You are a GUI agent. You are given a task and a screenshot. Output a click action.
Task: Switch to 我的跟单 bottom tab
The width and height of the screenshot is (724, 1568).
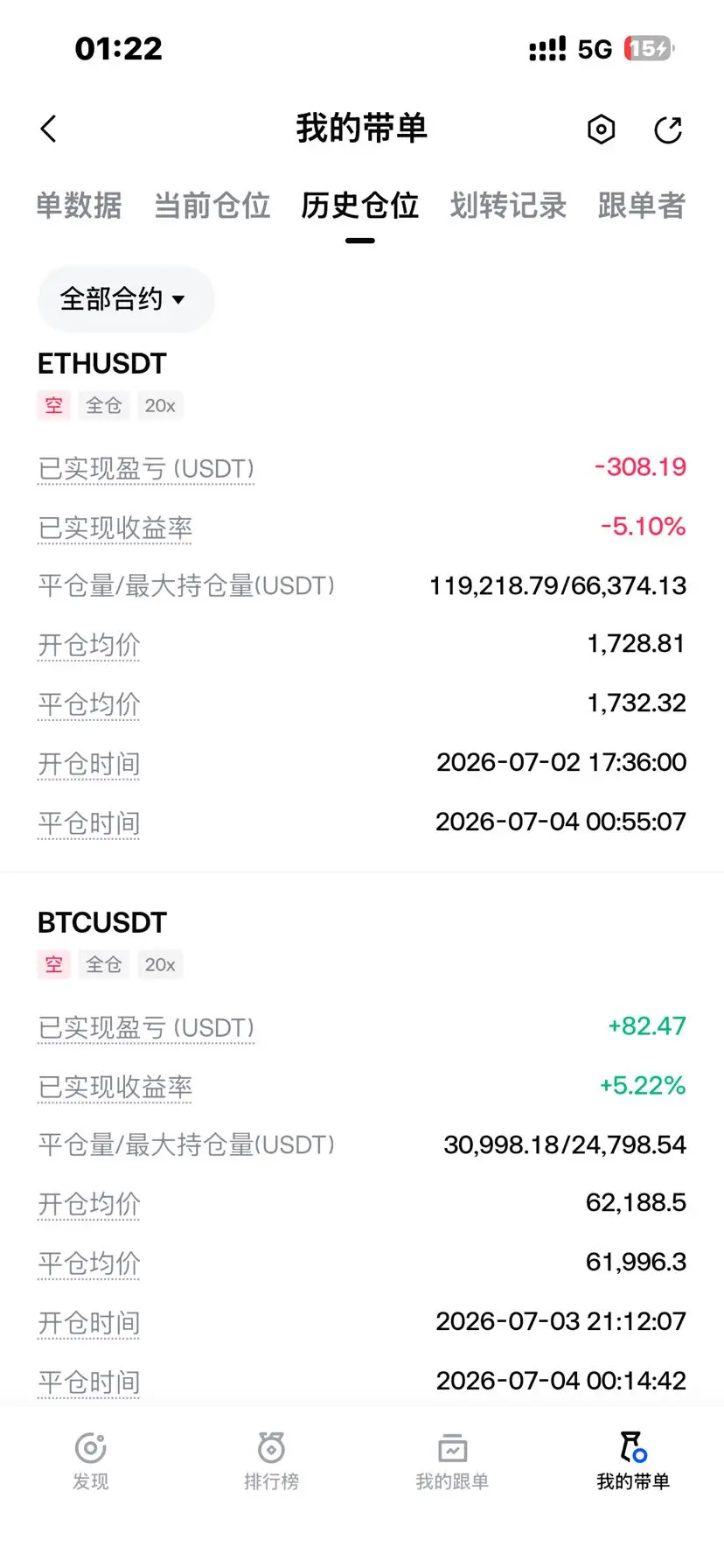pyautogui.click(x=452, y=1461)
